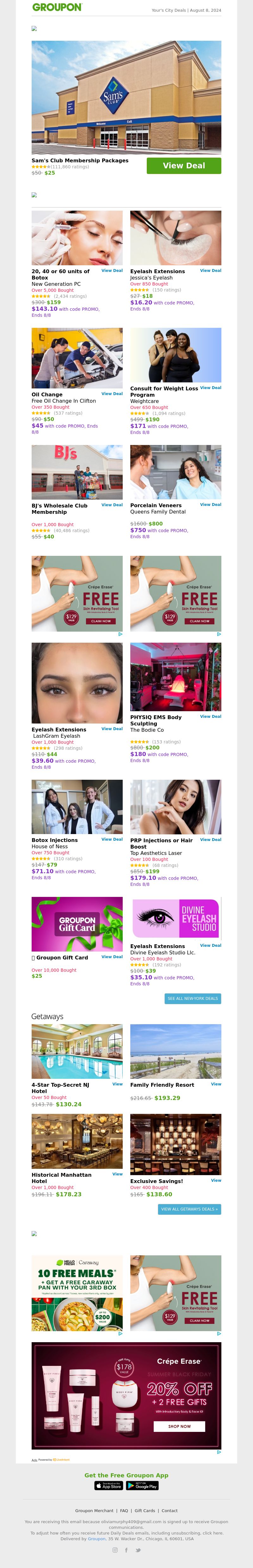
Task: View deal for Jessica's Eyelash extensions
Action: pyautogui.click(x=210, y=270)
